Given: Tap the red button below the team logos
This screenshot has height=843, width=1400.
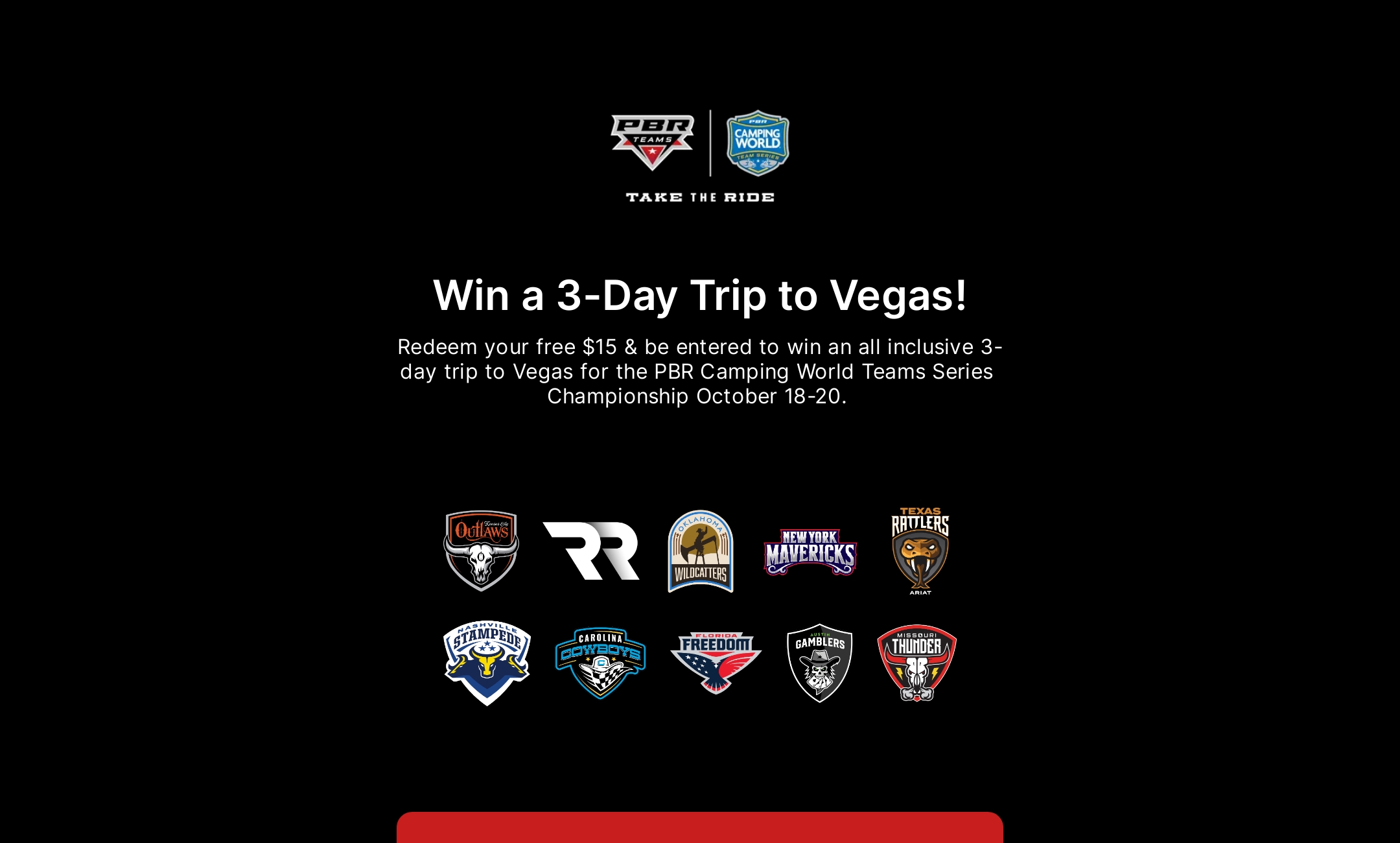Looking at the screenshot, I should [699, 828].
